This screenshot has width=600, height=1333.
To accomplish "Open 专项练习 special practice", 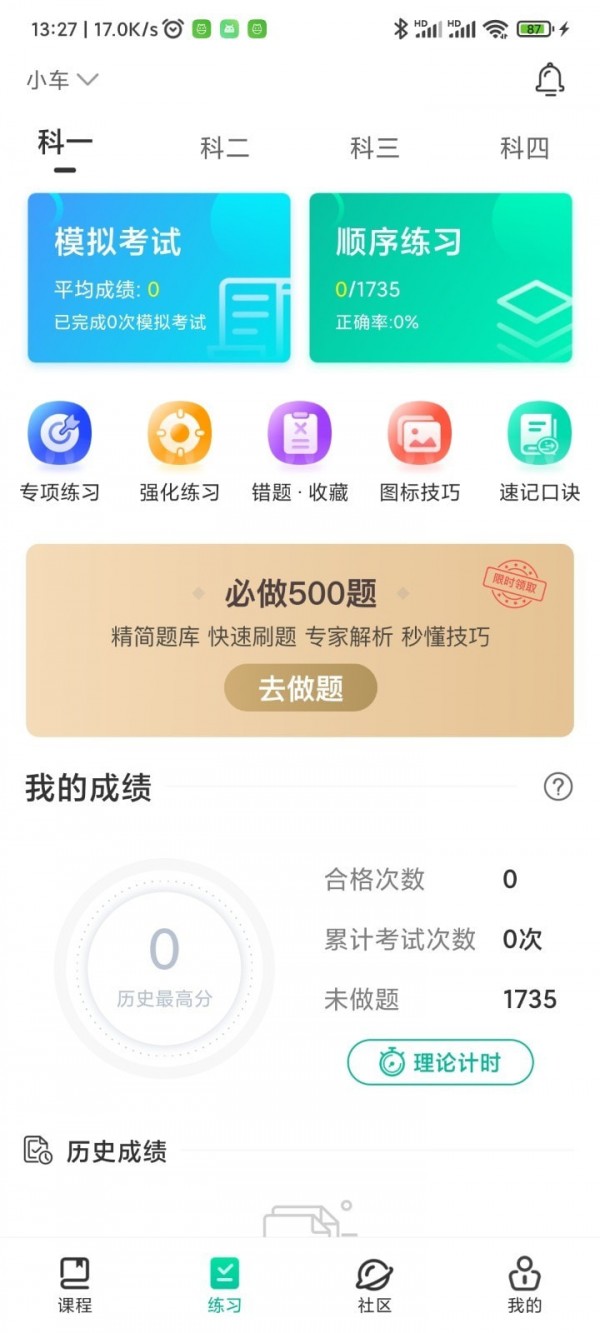I will click(x=60, y=451).
